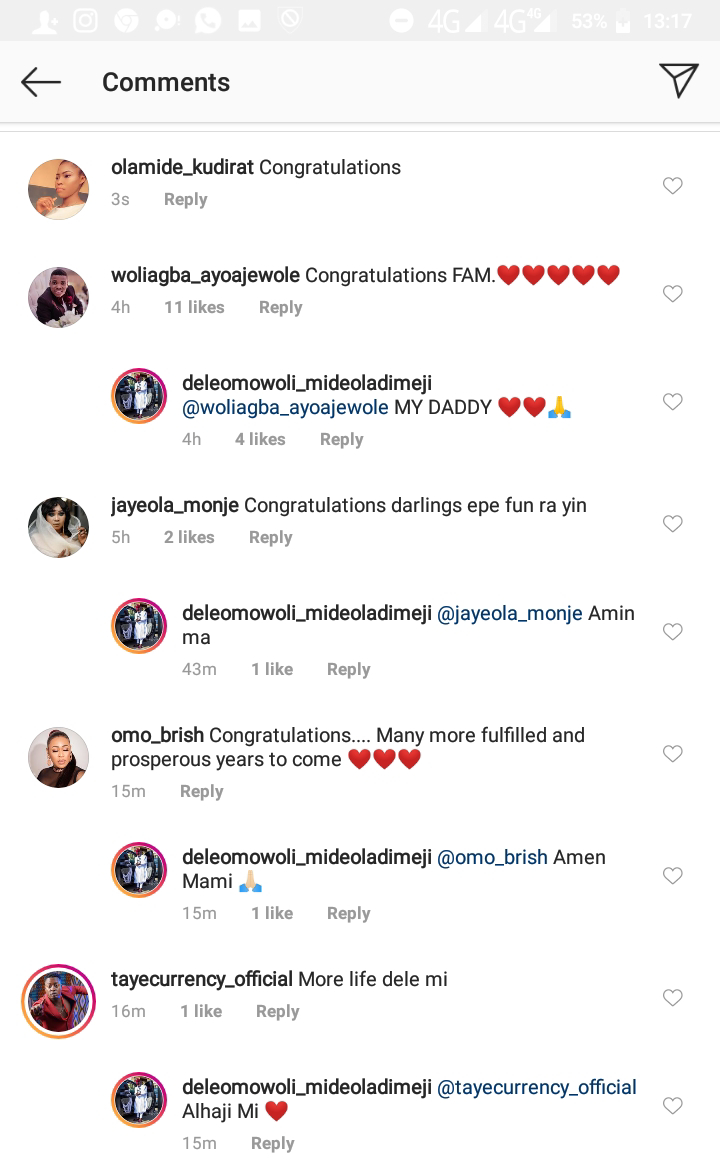Open the @jayeola_monje mention link

[x=510, y=613]
